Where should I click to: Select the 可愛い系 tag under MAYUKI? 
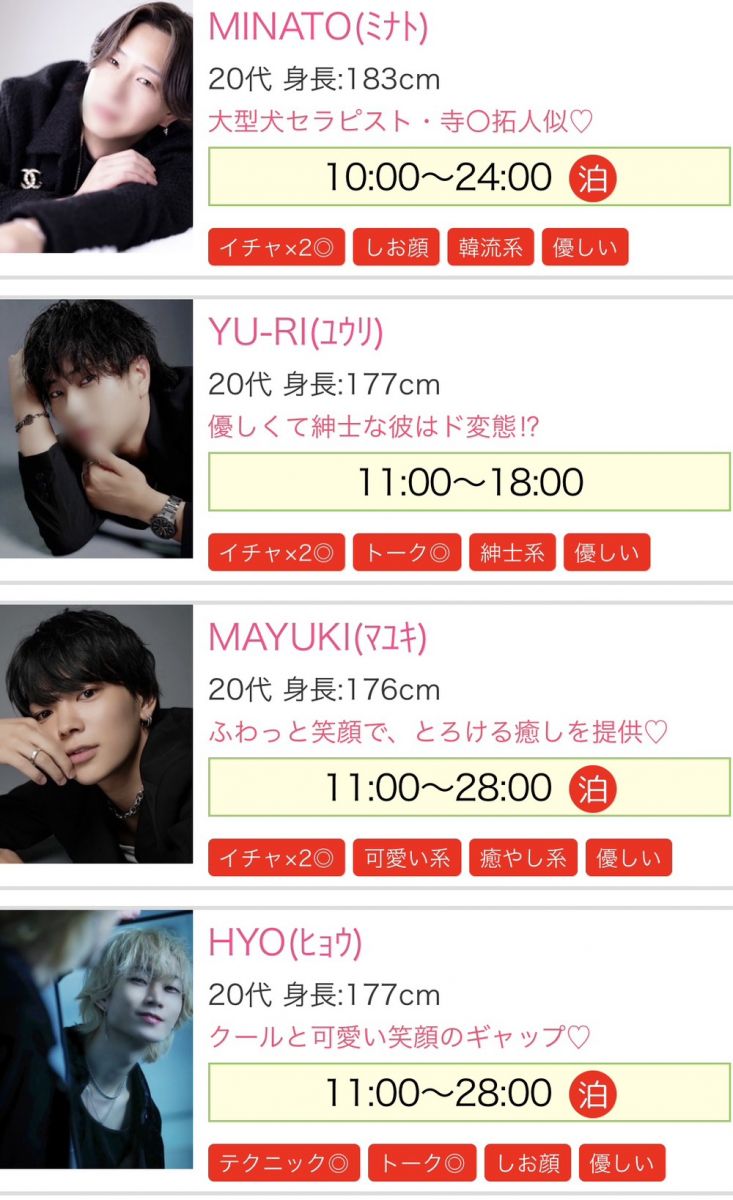(406, 858)
